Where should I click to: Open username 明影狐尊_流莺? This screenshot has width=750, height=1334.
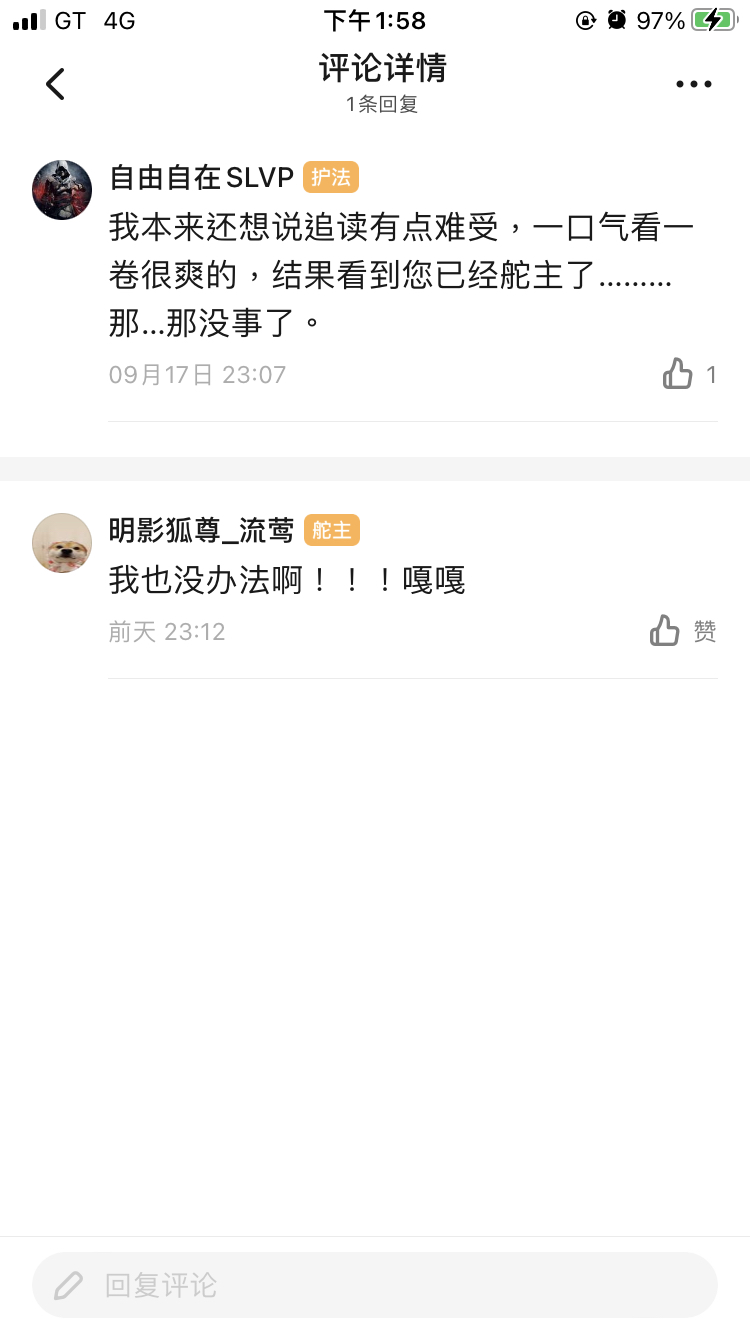pyautogui.click(x=201, y=531)
